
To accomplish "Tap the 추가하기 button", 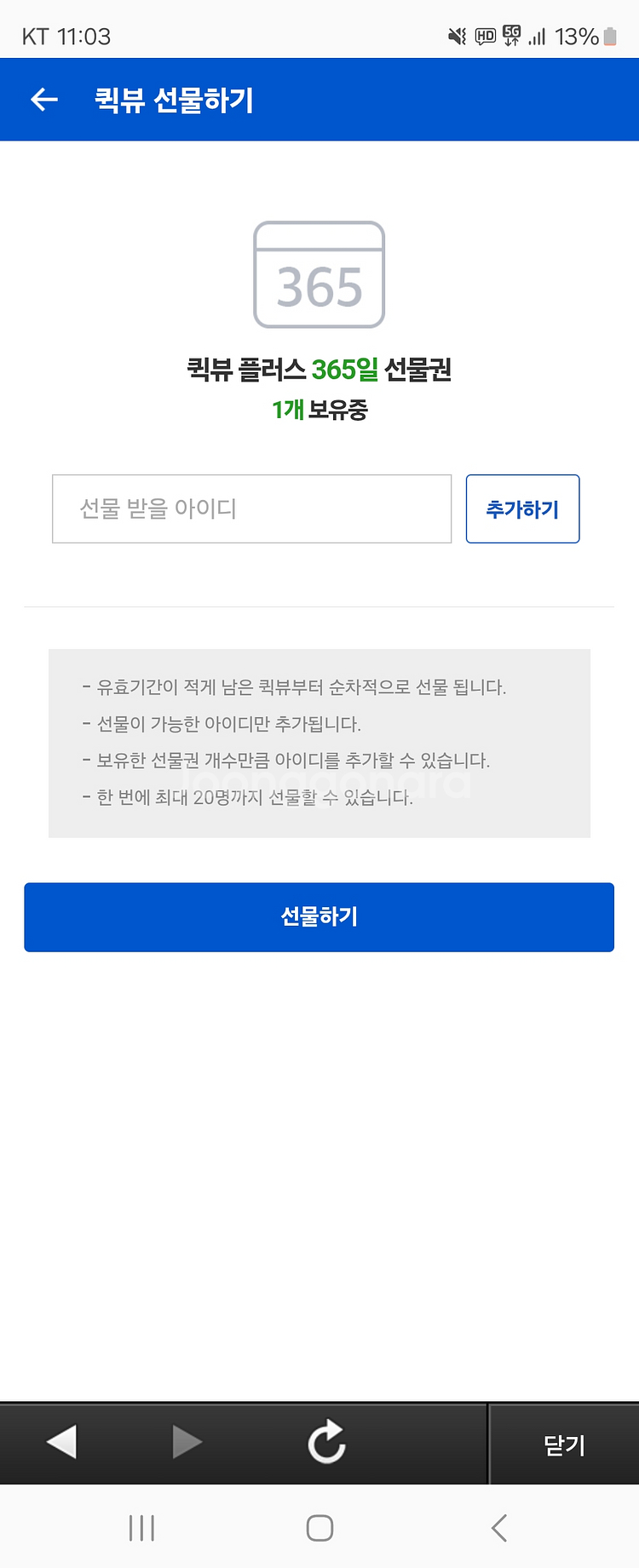I will click(x=522, y=508).
